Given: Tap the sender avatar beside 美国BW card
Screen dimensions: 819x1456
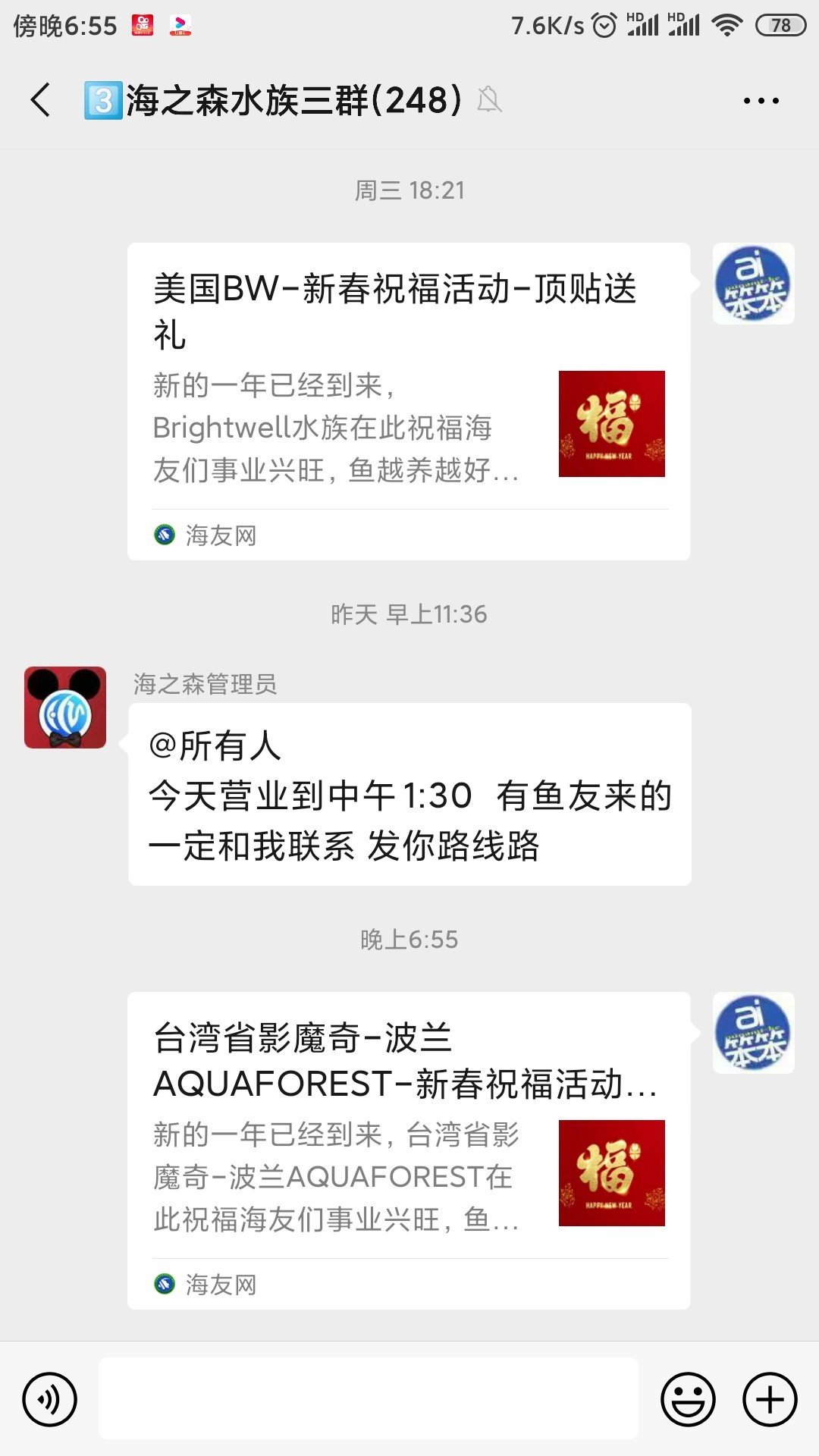Looking at the screenshot, I should pyautogui.click(x=754, y=284).
